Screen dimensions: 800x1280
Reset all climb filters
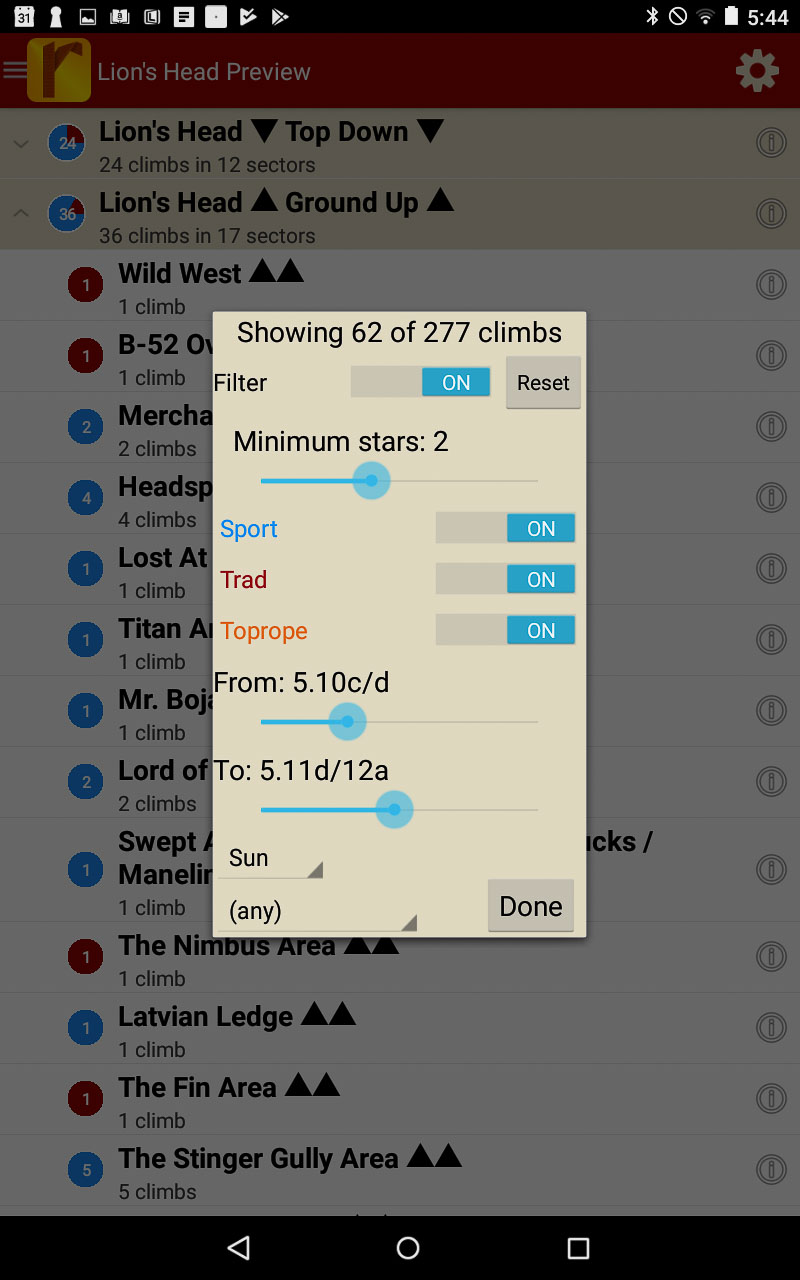tap(543, 383)
